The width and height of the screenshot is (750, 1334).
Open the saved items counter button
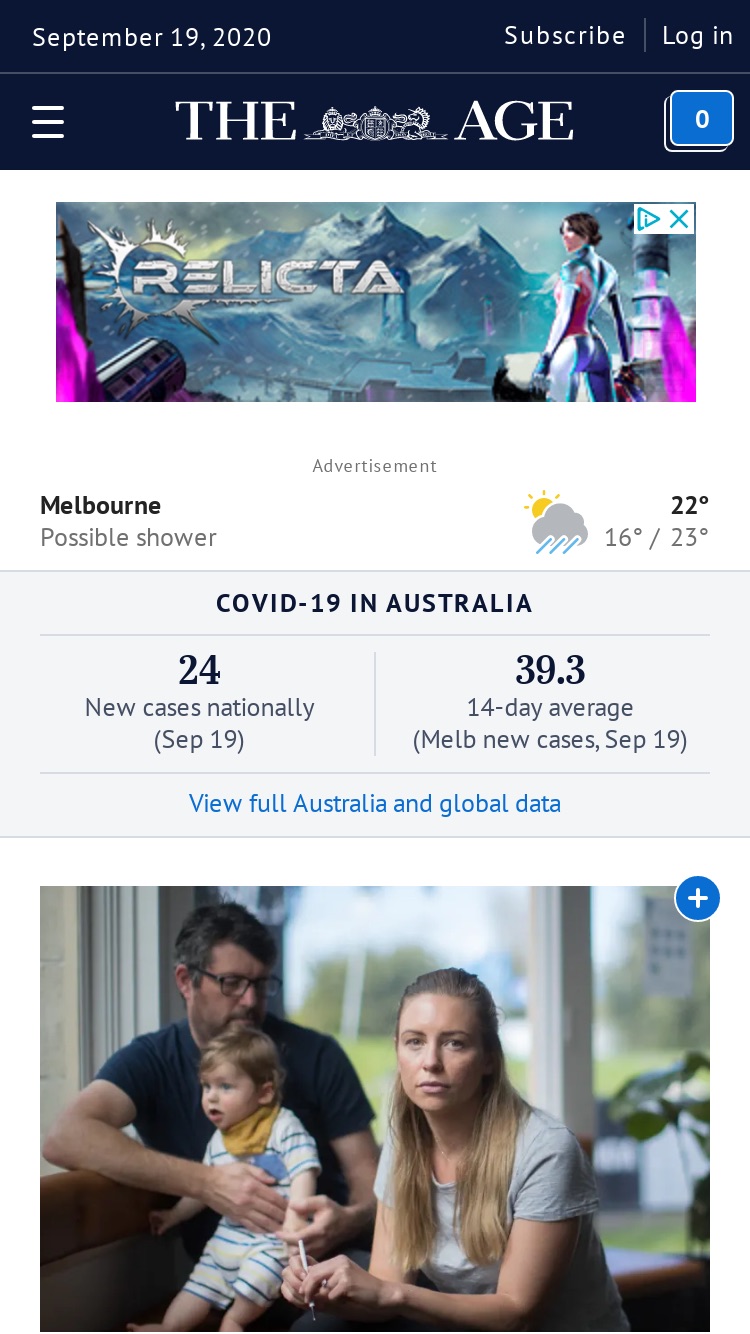pos(701,120)
